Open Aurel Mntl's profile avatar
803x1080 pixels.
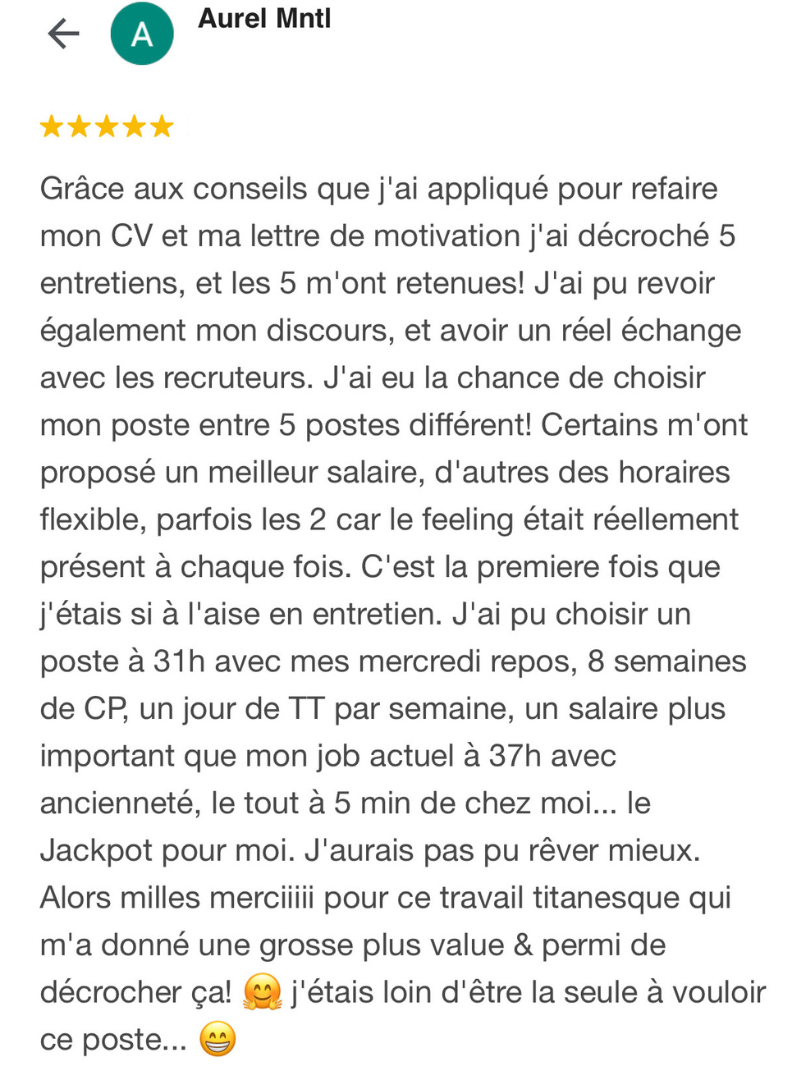pos(141,35)
